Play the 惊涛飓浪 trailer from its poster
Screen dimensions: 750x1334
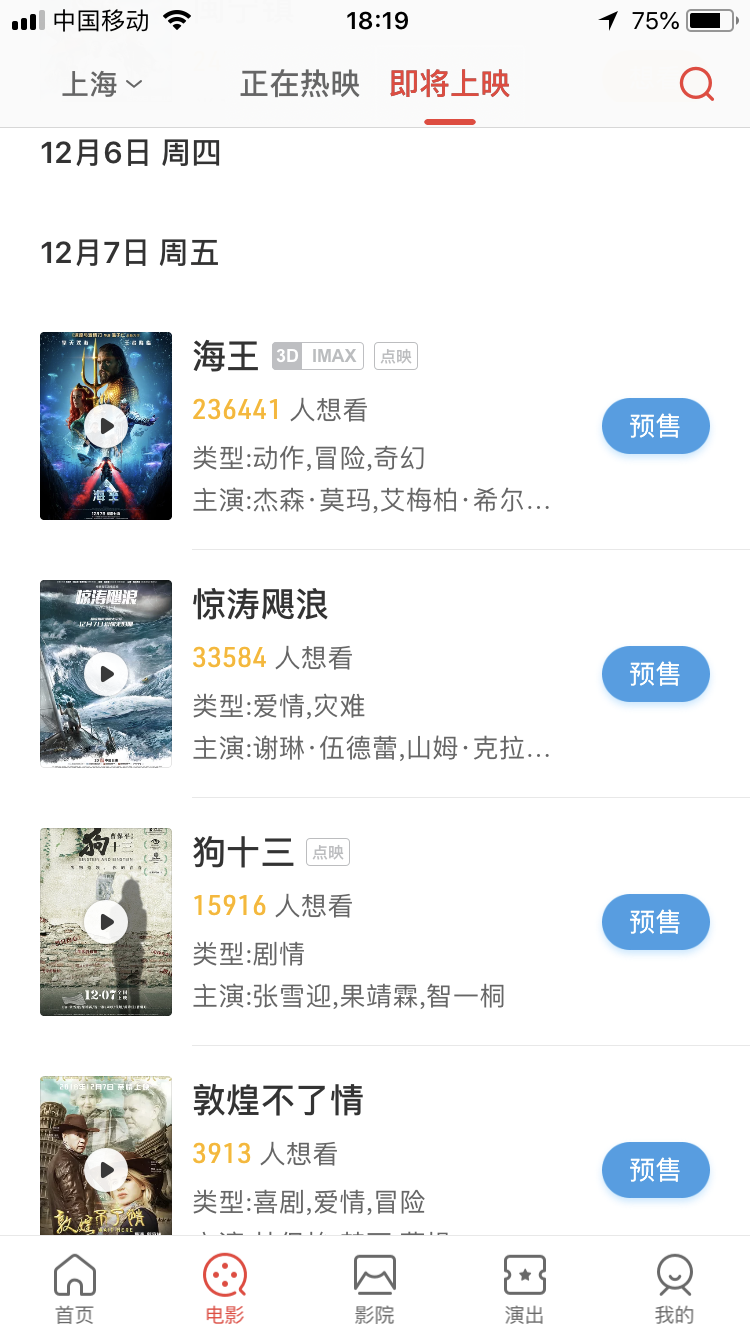click(106, 674)
